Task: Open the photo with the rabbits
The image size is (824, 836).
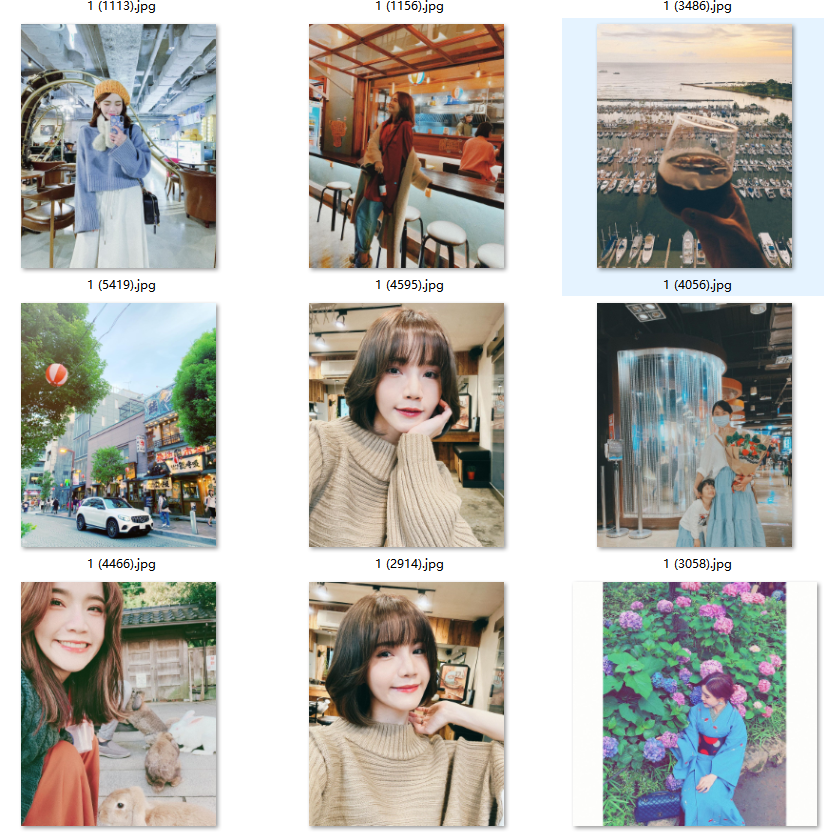Action: (118, 704)
